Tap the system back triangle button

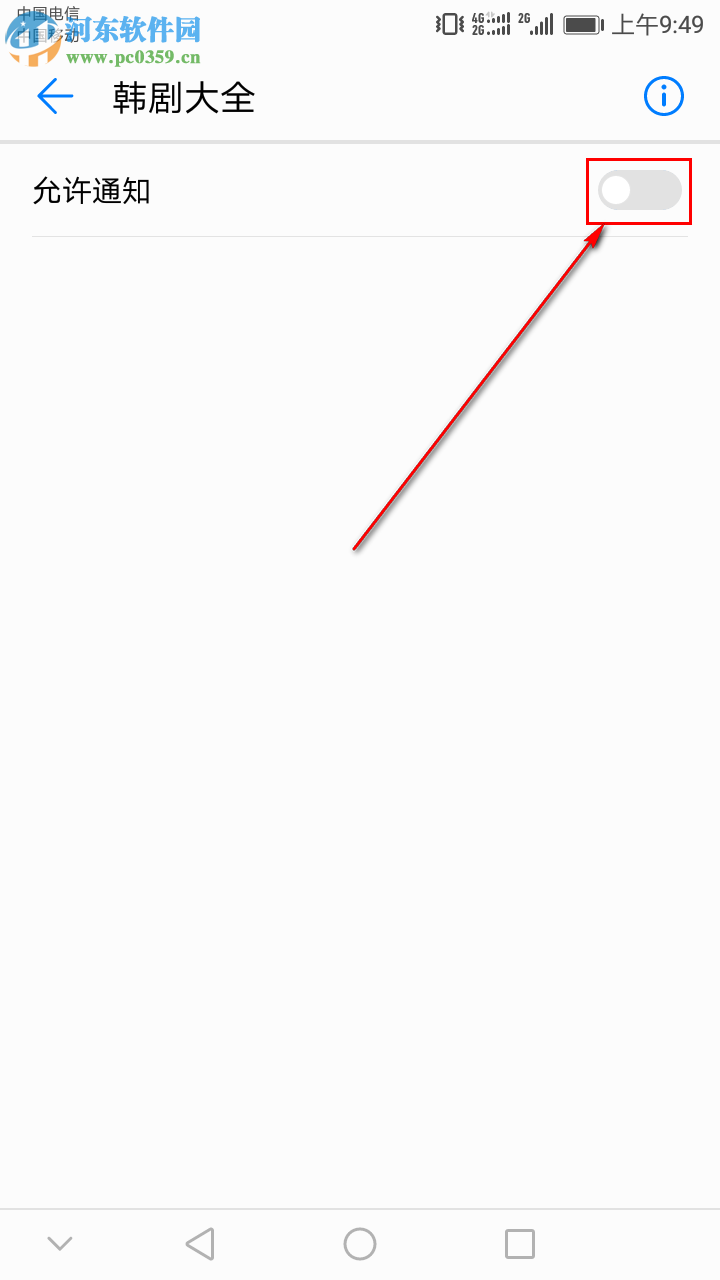[200, 1244]
